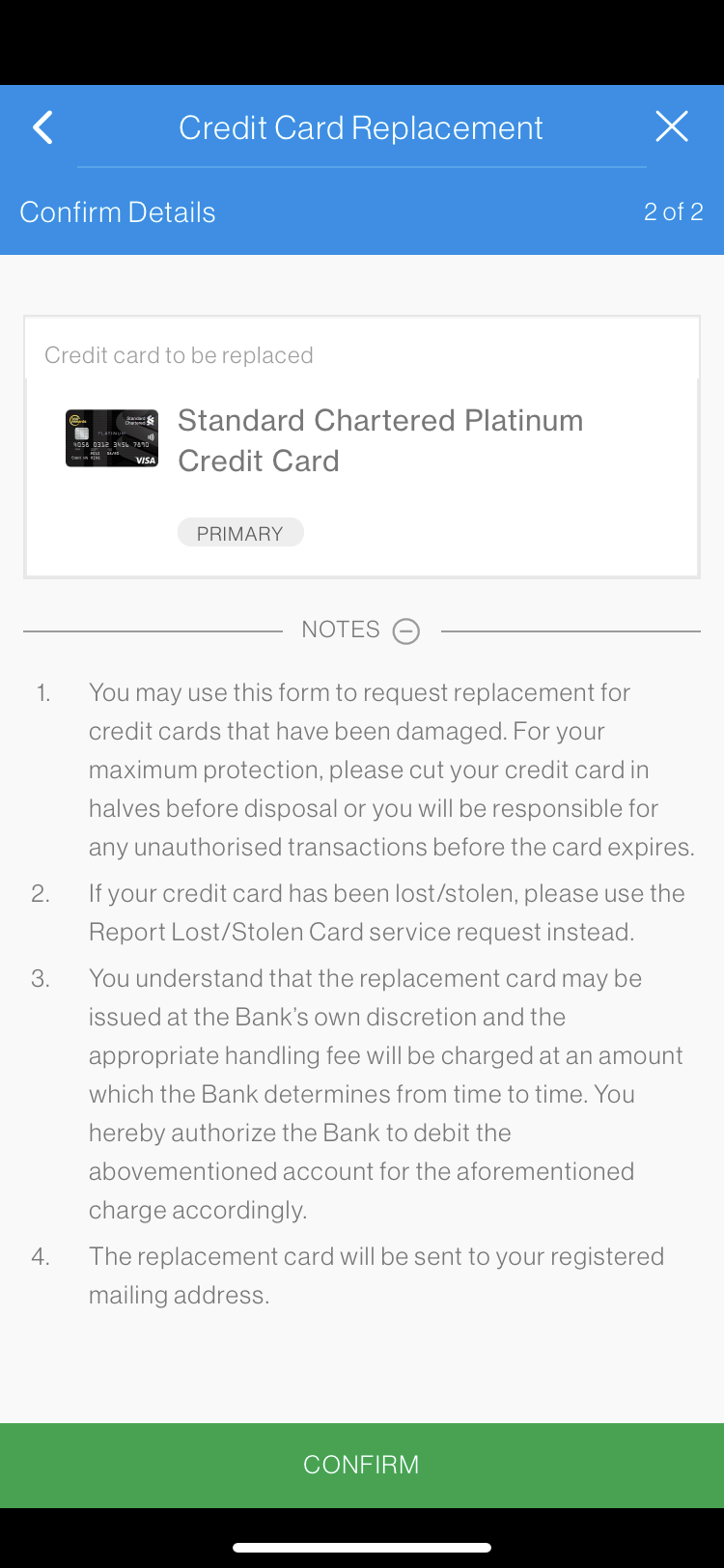Tap the card details panel
The height and width of the screenshot is (1568, 724).
click(362, 446)
